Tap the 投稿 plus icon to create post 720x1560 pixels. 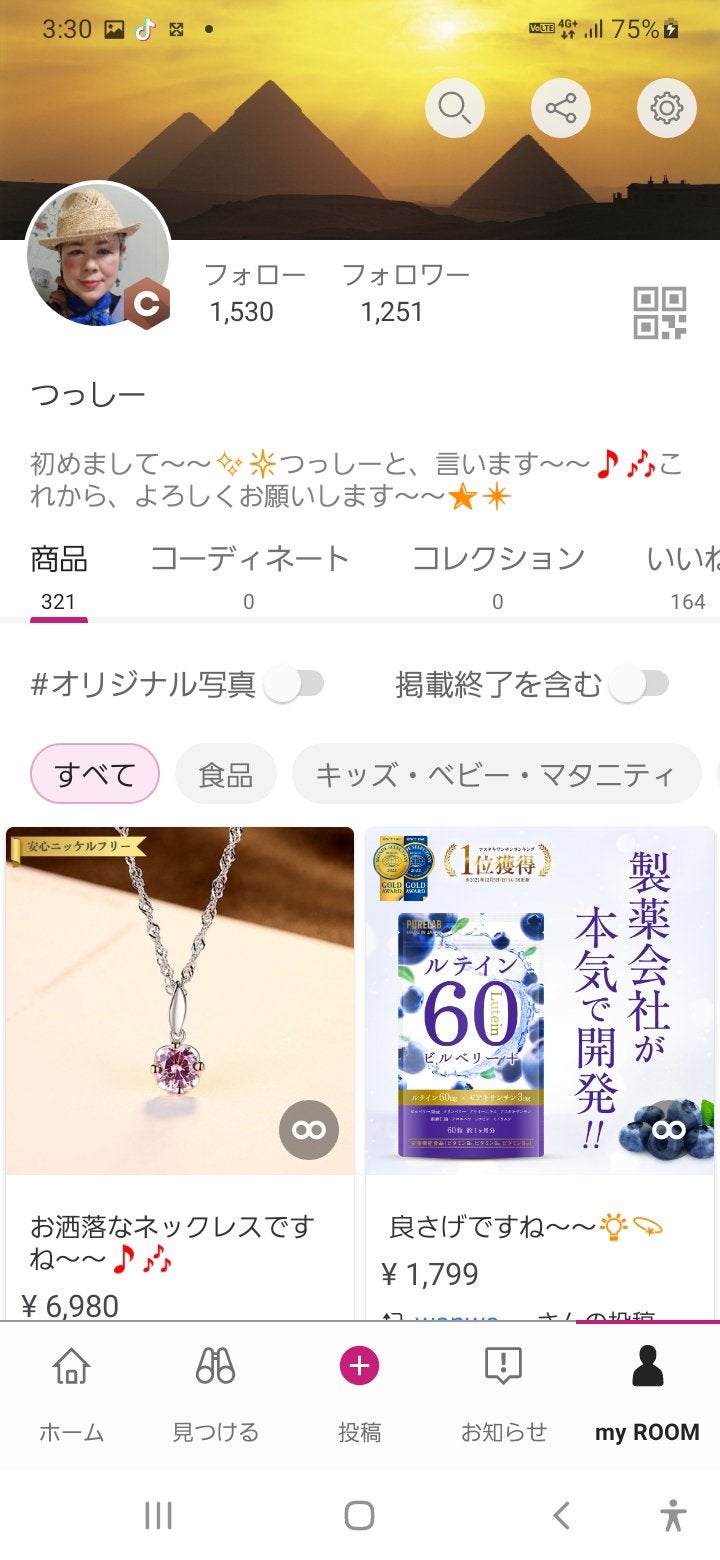[361, 1364]
